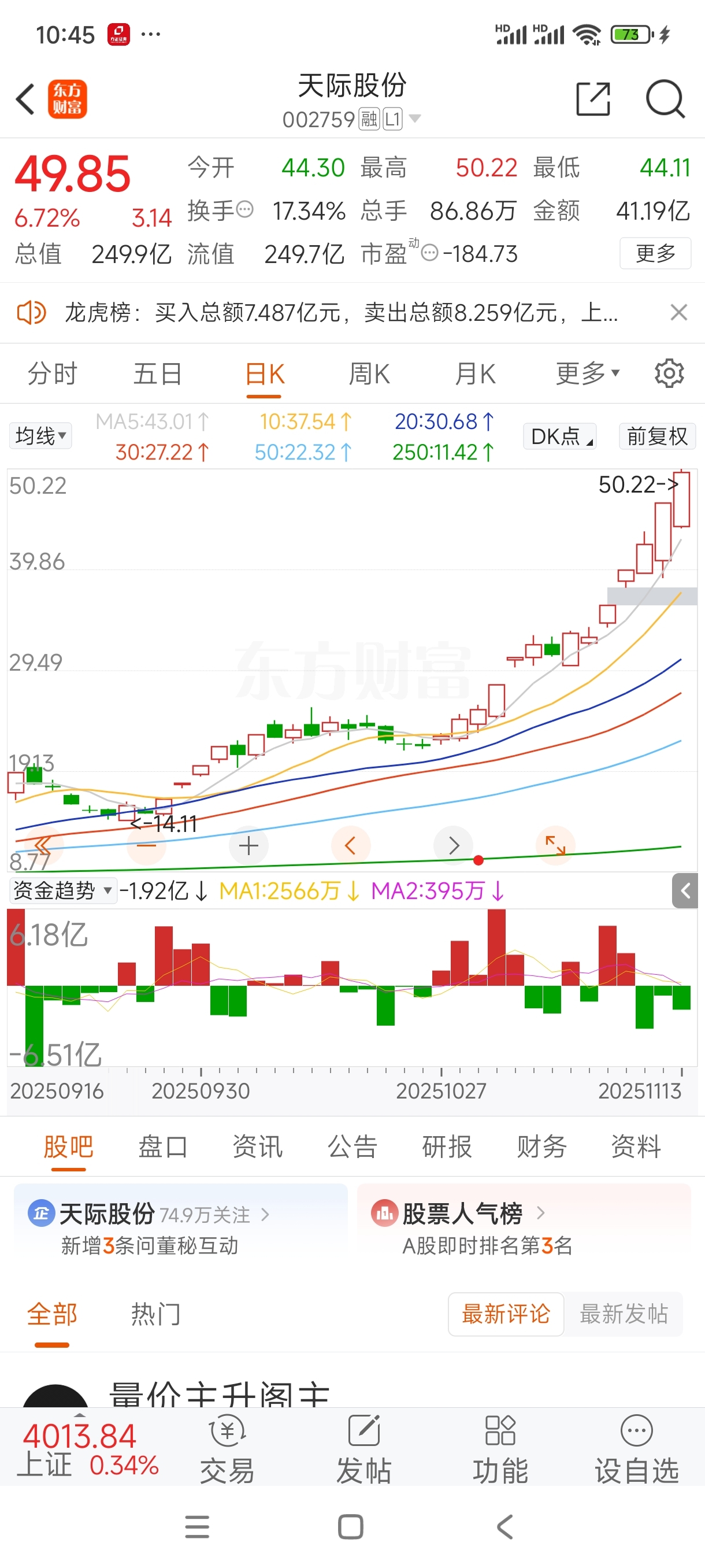Switch to the 周K chart tab

pyautogui.click(x=369, y=373)
